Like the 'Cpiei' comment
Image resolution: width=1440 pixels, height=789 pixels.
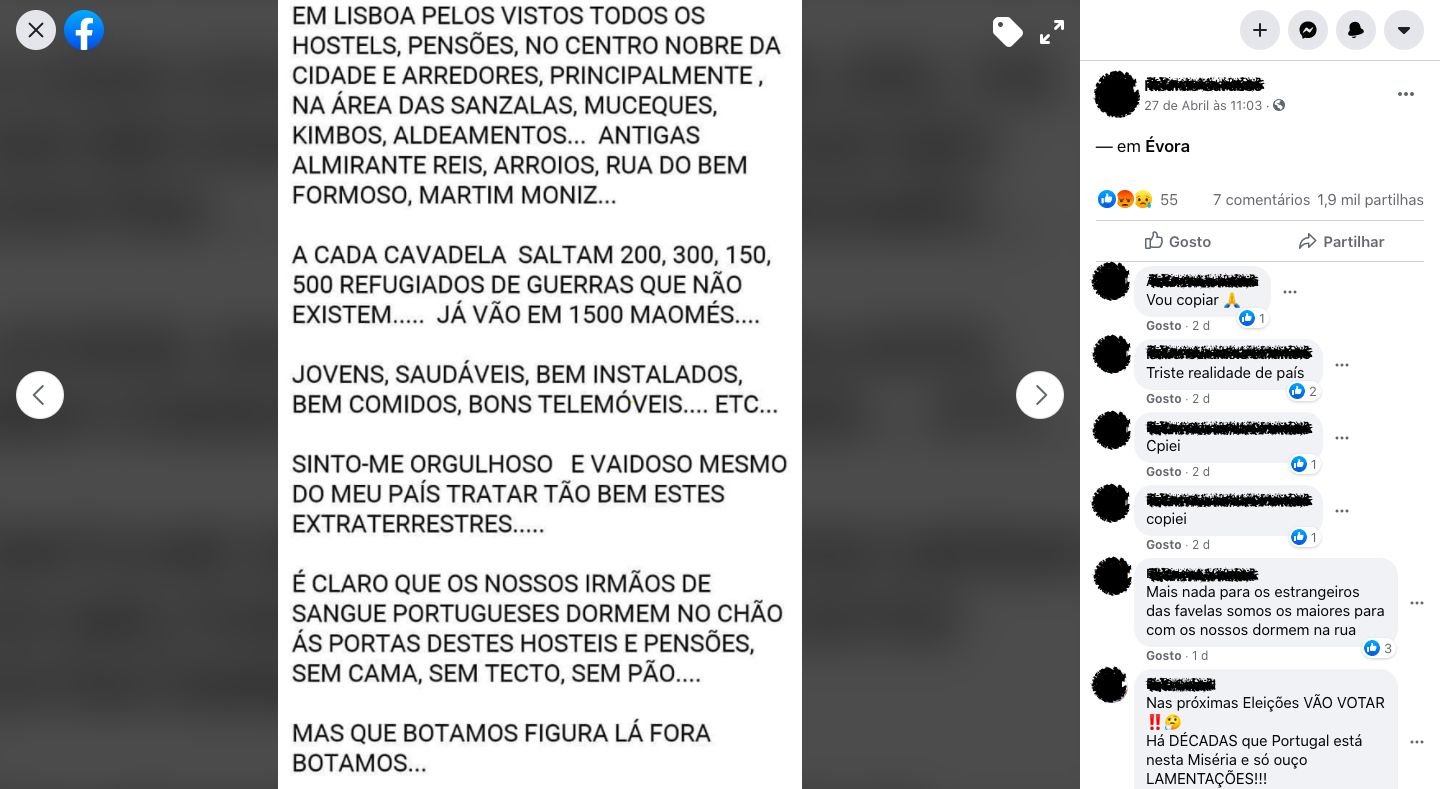pos(1163,471)
